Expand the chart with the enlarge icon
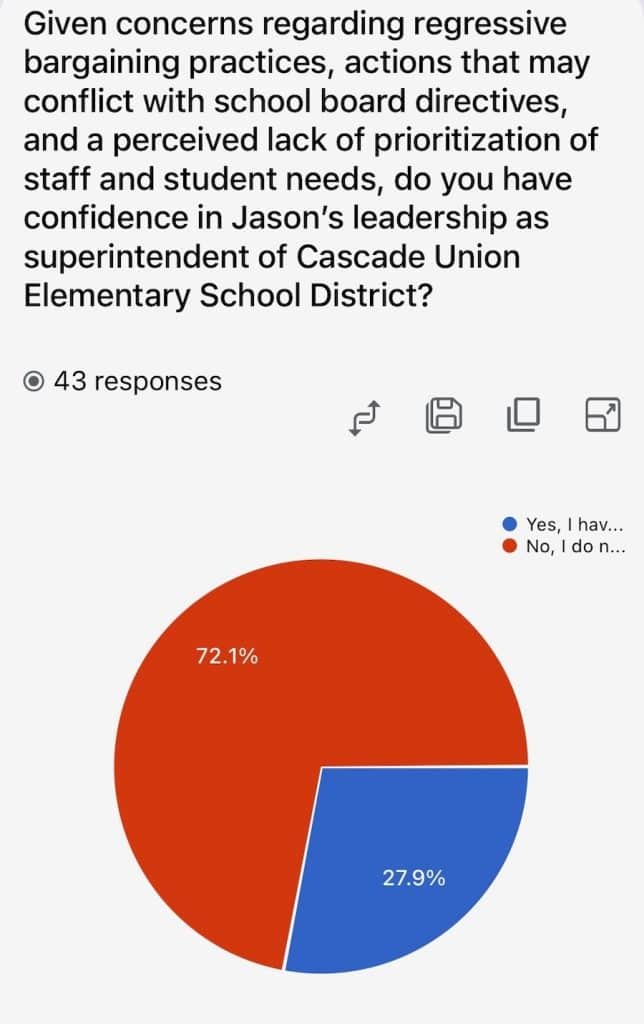The image size is (644, 1024). click(602, 414)
